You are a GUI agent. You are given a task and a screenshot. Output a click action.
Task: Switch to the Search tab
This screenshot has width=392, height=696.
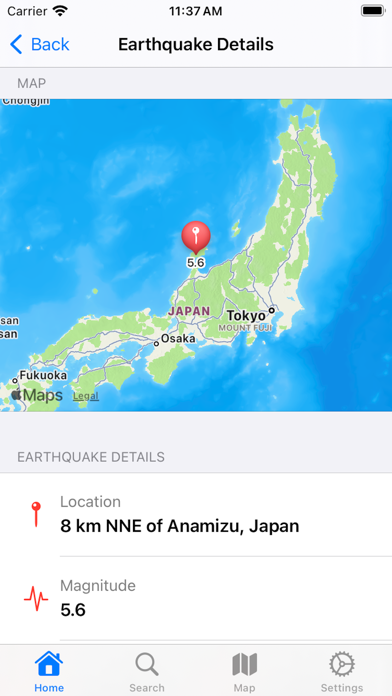click(147, 671)
